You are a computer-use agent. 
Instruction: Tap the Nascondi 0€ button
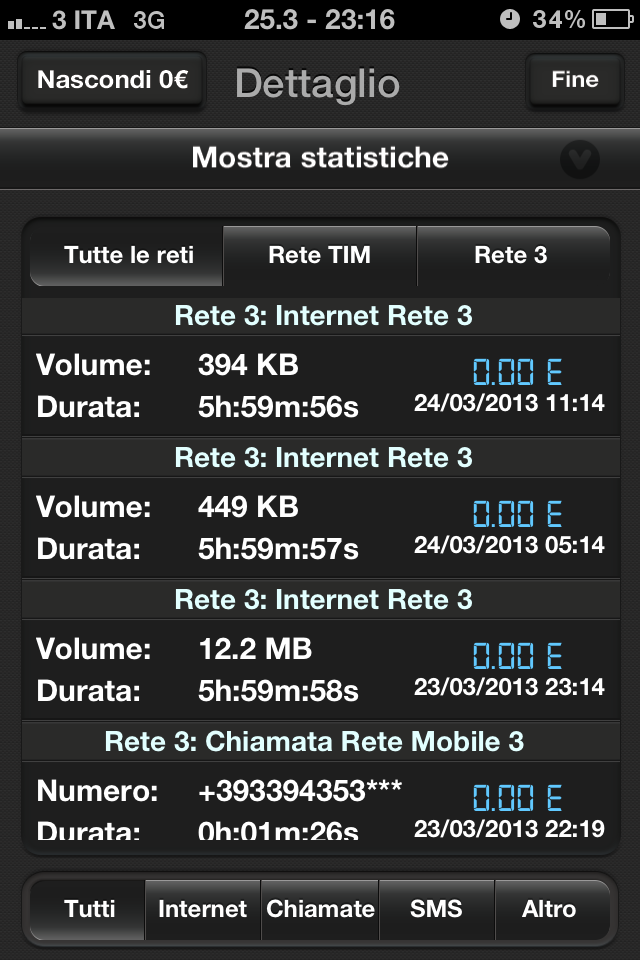point(112,80)
